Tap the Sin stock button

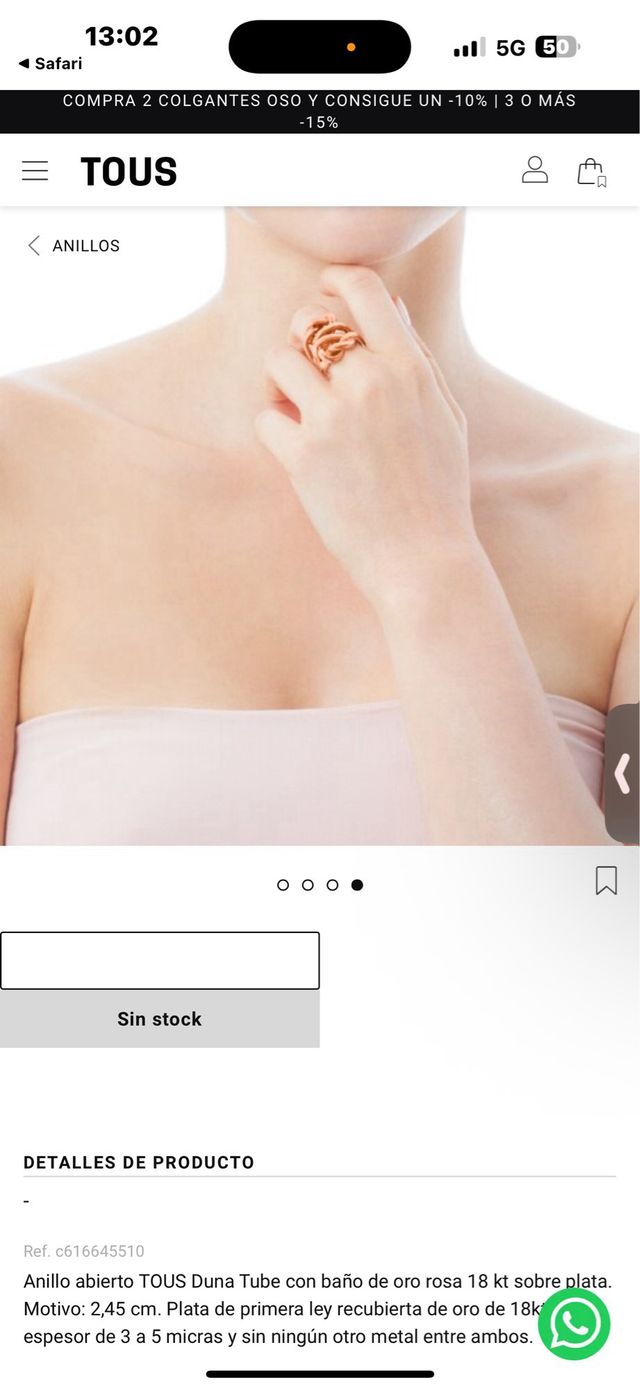pos(160,1019)
